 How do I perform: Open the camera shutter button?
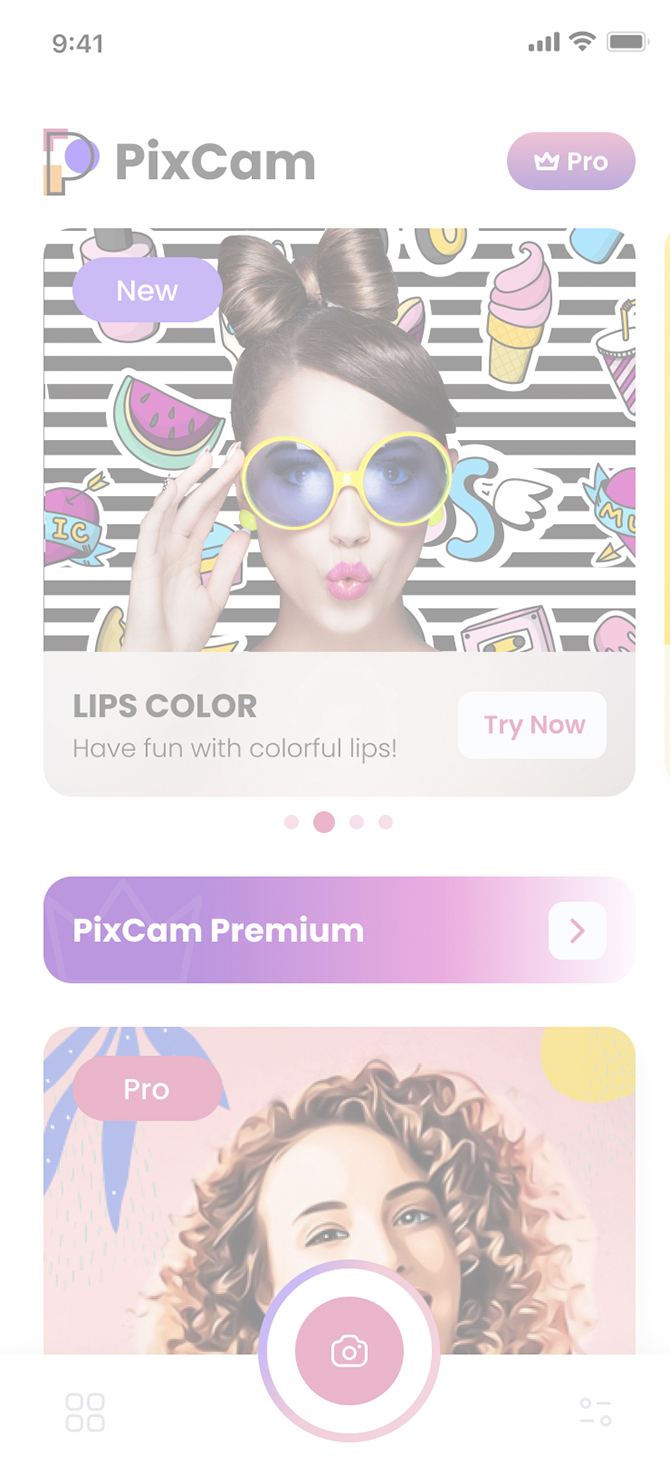(x=349, y=1352)
